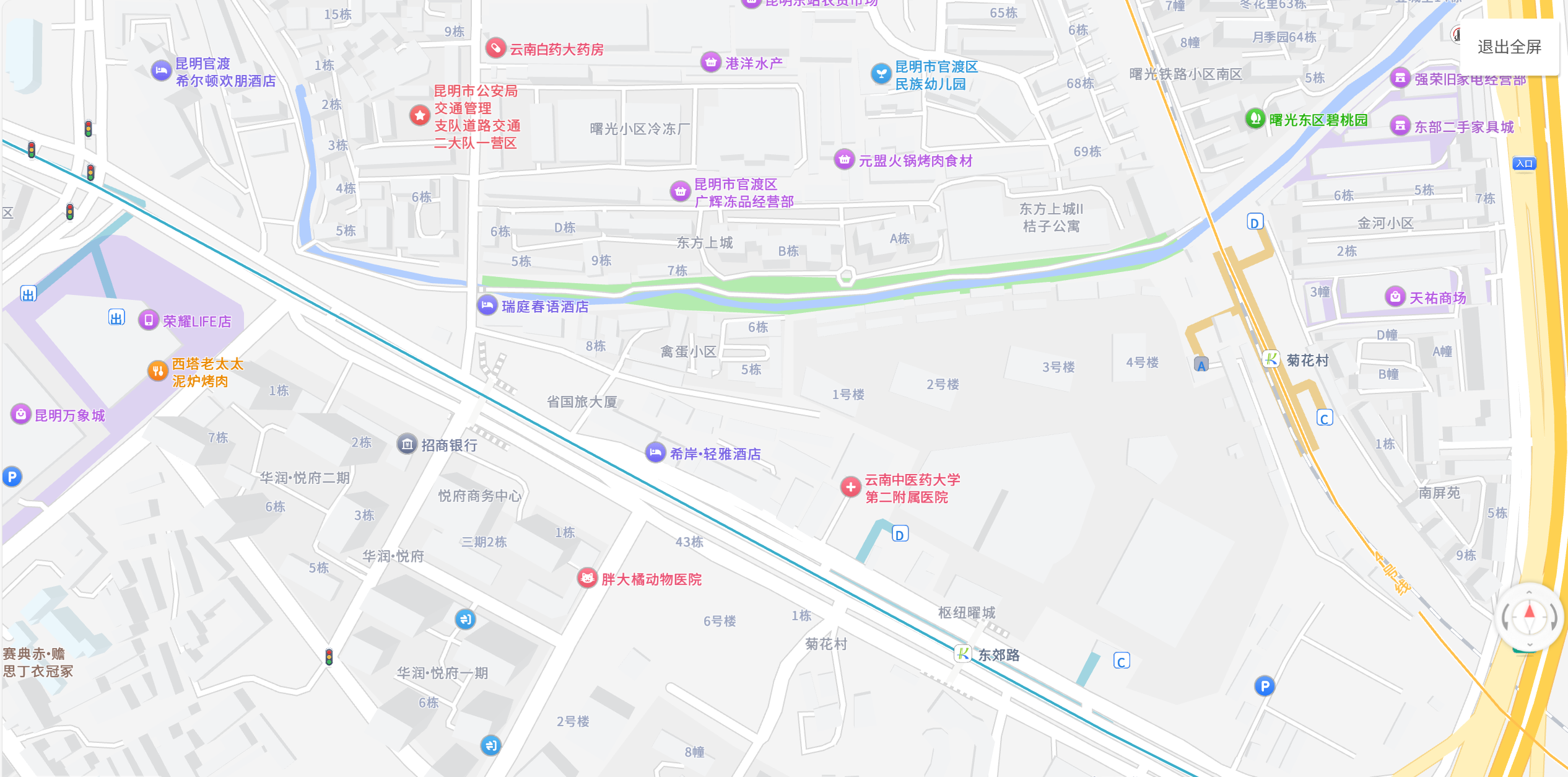The height and width of the screenshot is (777, 1568).
Task: Open the 昆明市官渡区民族幼儿园 marker
Action: tap(880, 74)
